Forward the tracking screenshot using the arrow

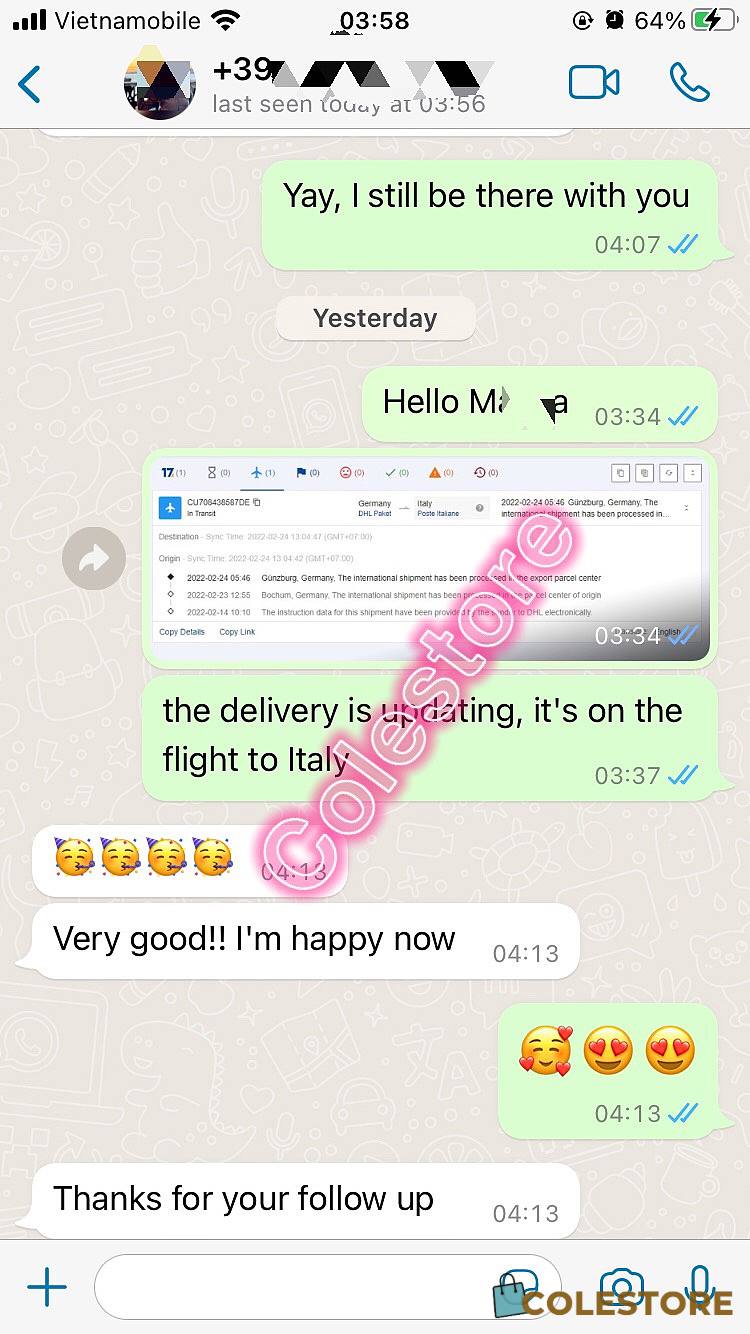tap(94, 558)
